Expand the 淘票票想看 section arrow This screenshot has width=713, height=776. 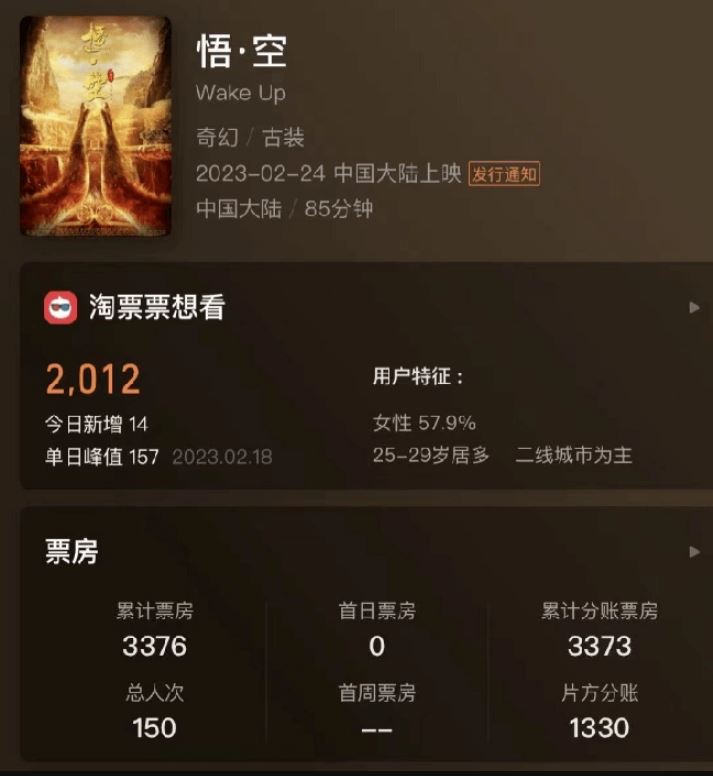click(695, 307)
